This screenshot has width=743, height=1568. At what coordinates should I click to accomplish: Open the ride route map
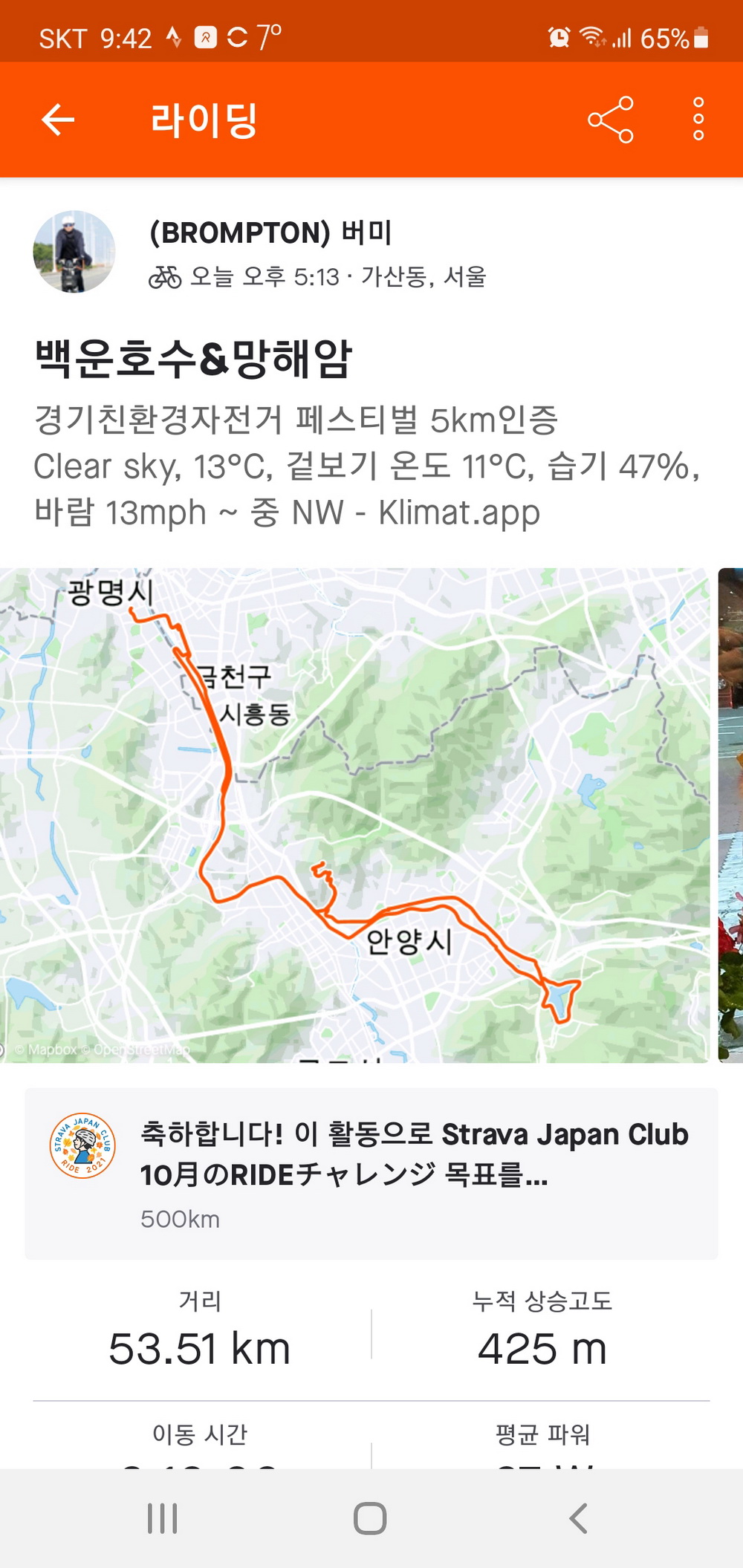click(354, 815)
